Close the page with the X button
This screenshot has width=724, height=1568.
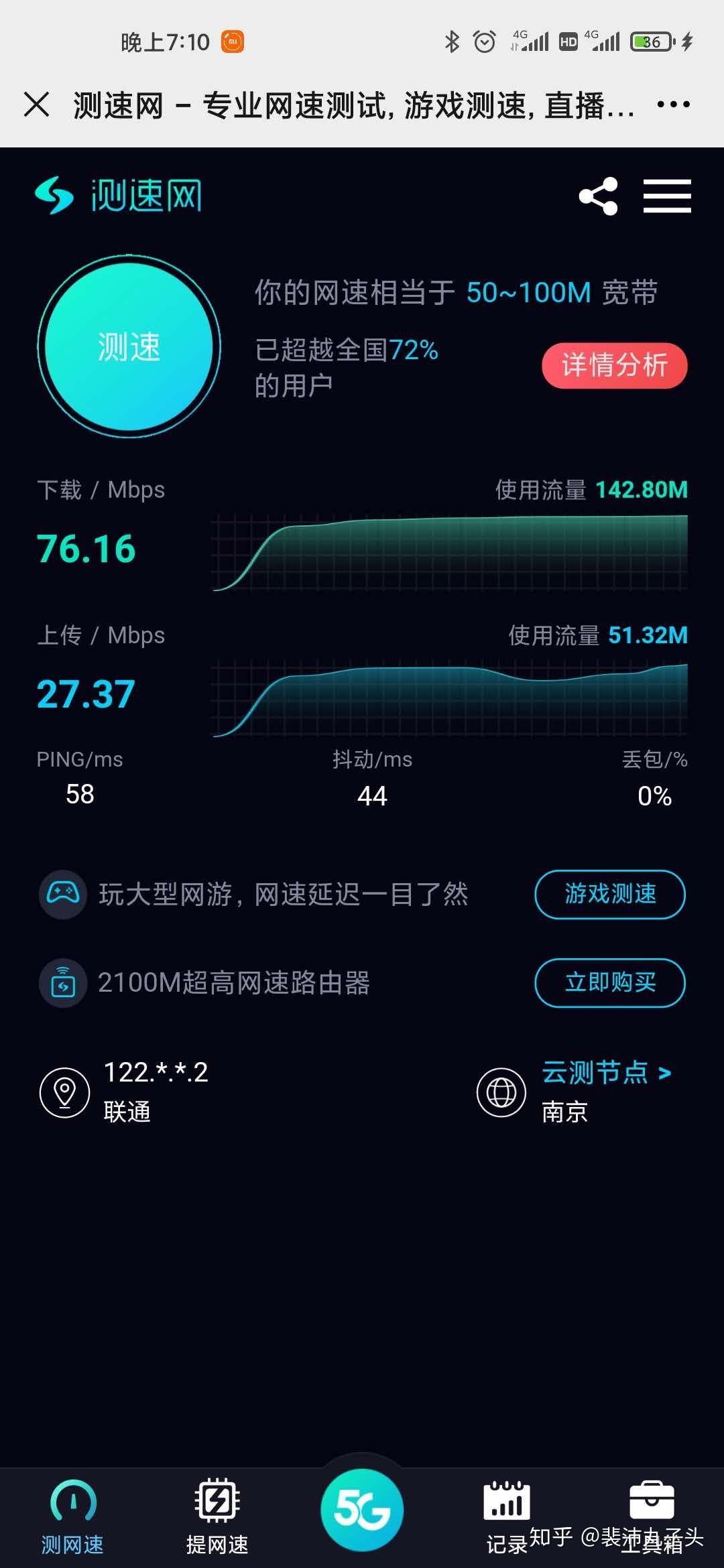coord(37,104)
